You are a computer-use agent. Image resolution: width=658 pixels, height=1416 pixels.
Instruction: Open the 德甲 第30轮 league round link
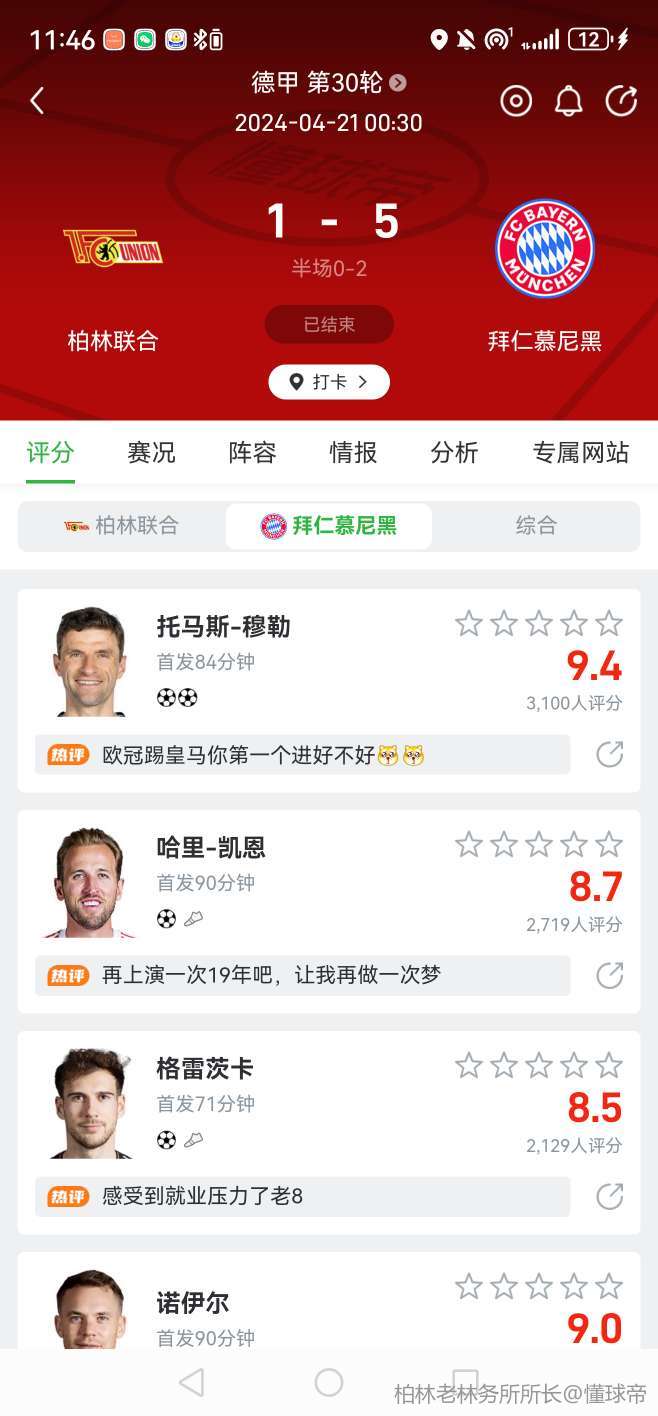tap(328, 83)
